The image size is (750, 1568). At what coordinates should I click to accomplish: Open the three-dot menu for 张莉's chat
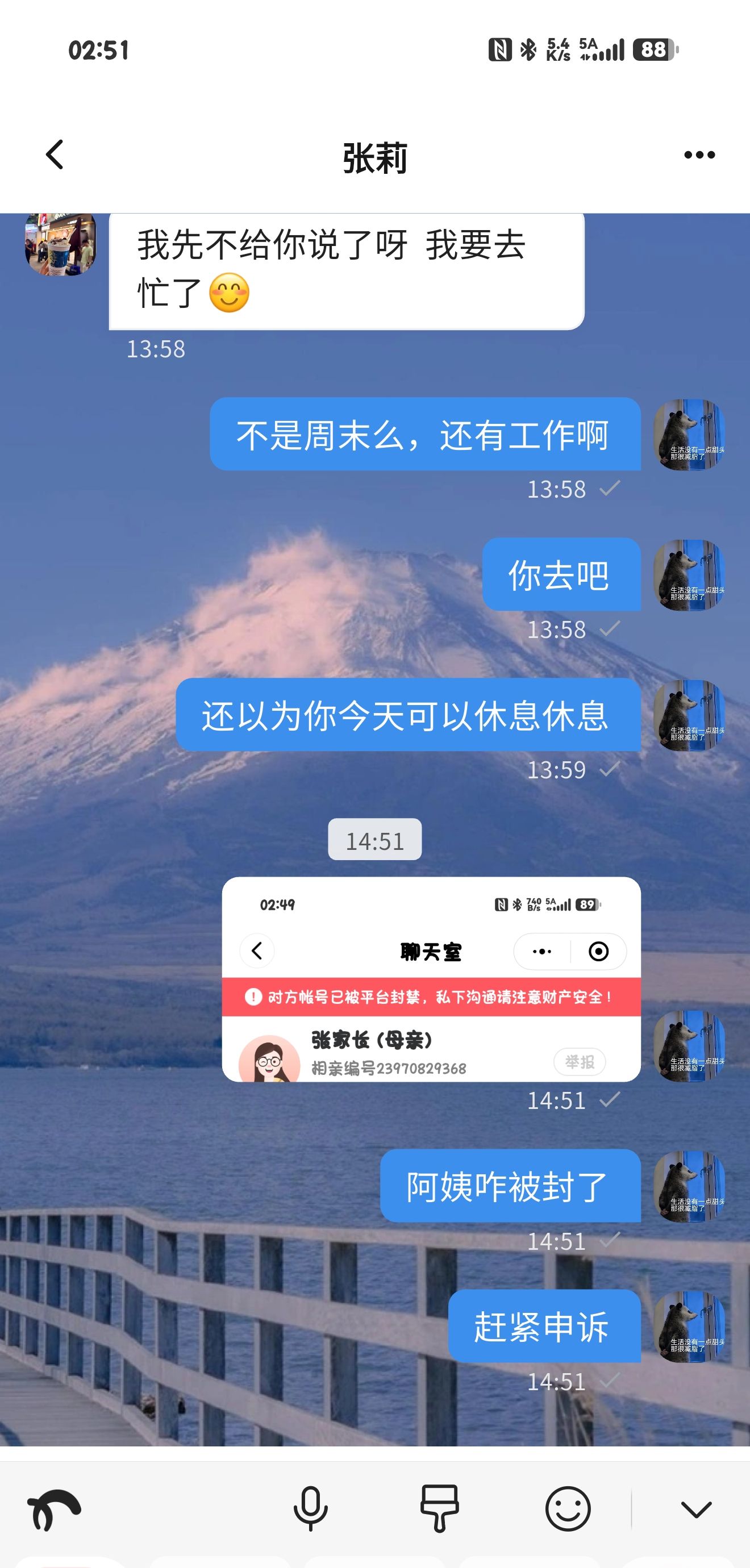[699, 155]
